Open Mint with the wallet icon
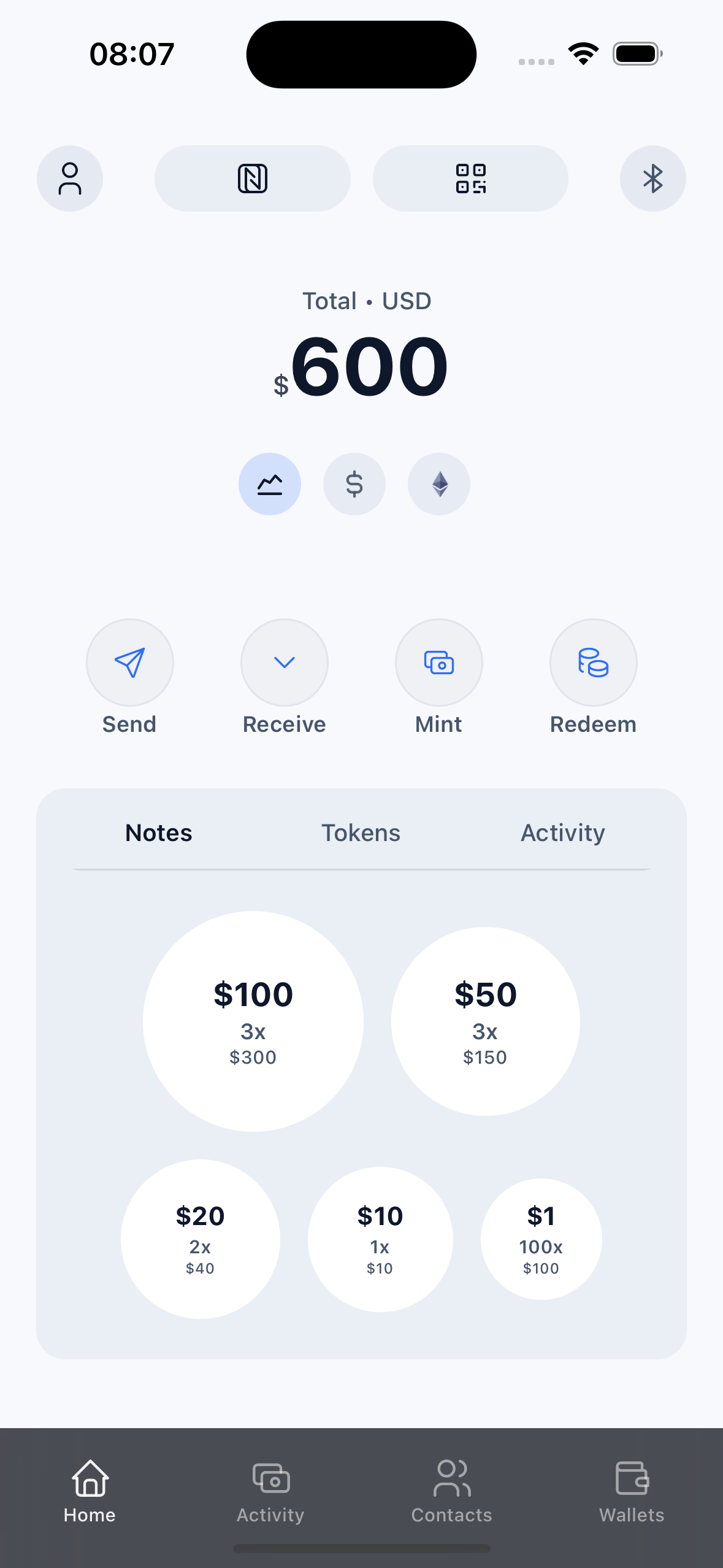Image resolution: width=723 pixels, height=1568 pixels. [x=438, y=662]
